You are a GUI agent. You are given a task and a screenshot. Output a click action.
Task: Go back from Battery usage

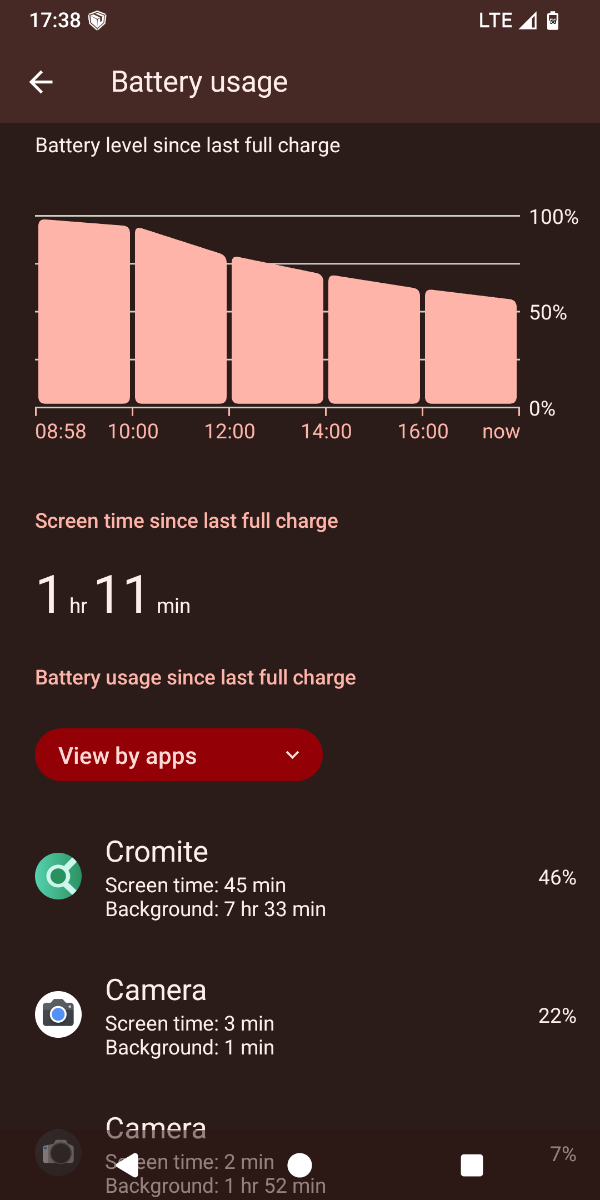coord(41,82)
